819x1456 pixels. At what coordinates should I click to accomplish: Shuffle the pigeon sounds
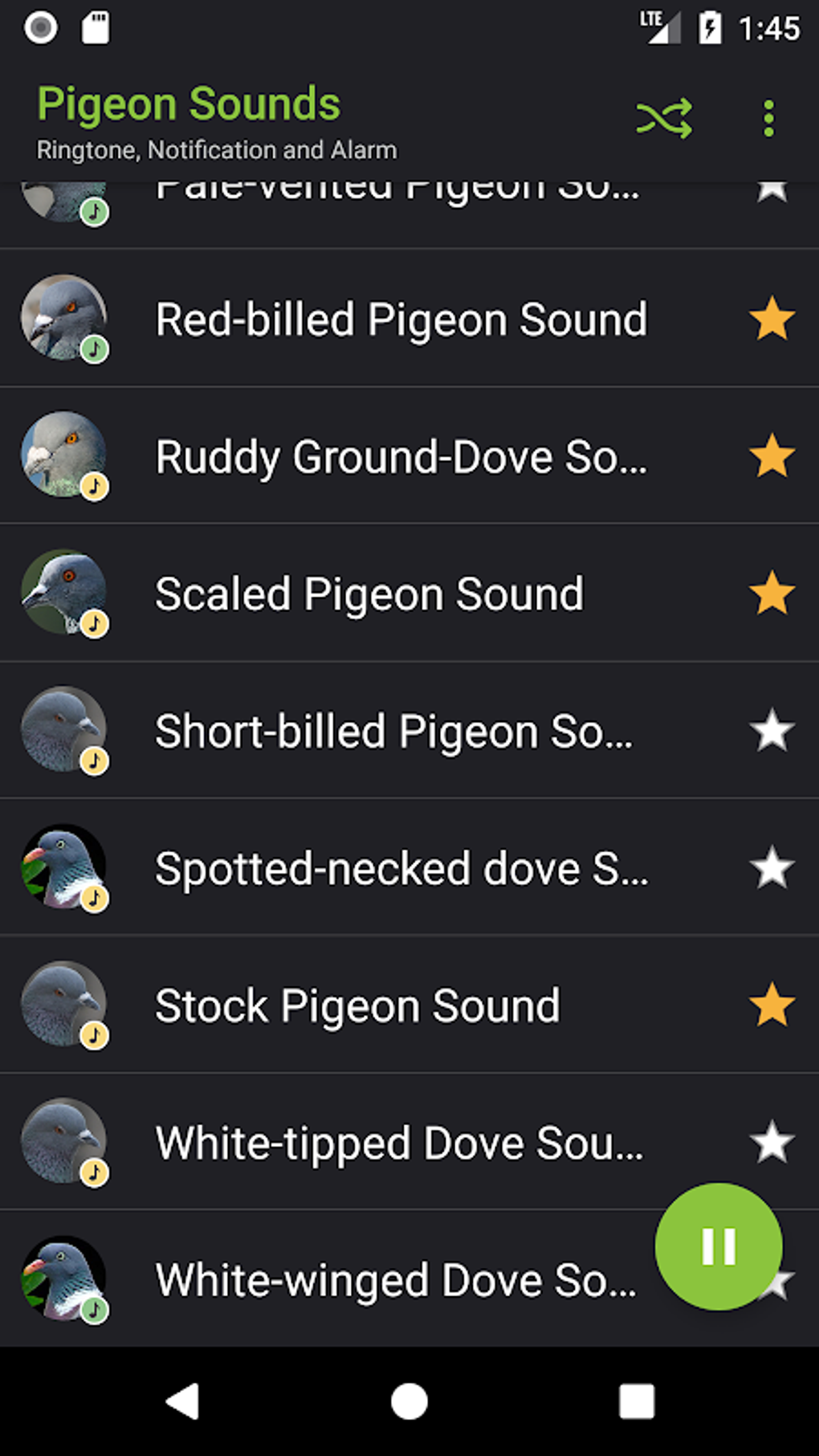pos(664,119)
